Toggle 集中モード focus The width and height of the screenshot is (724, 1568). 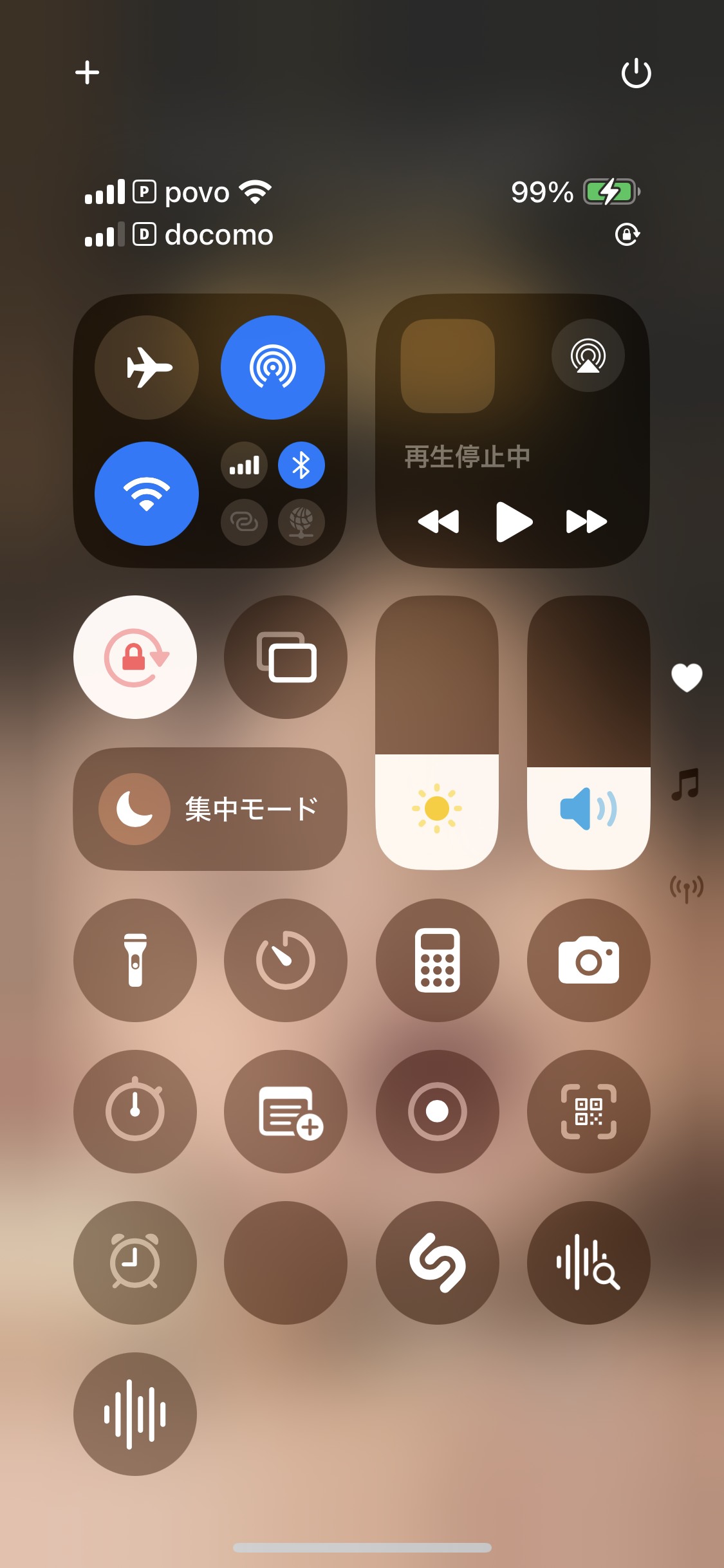coord(210,809)
